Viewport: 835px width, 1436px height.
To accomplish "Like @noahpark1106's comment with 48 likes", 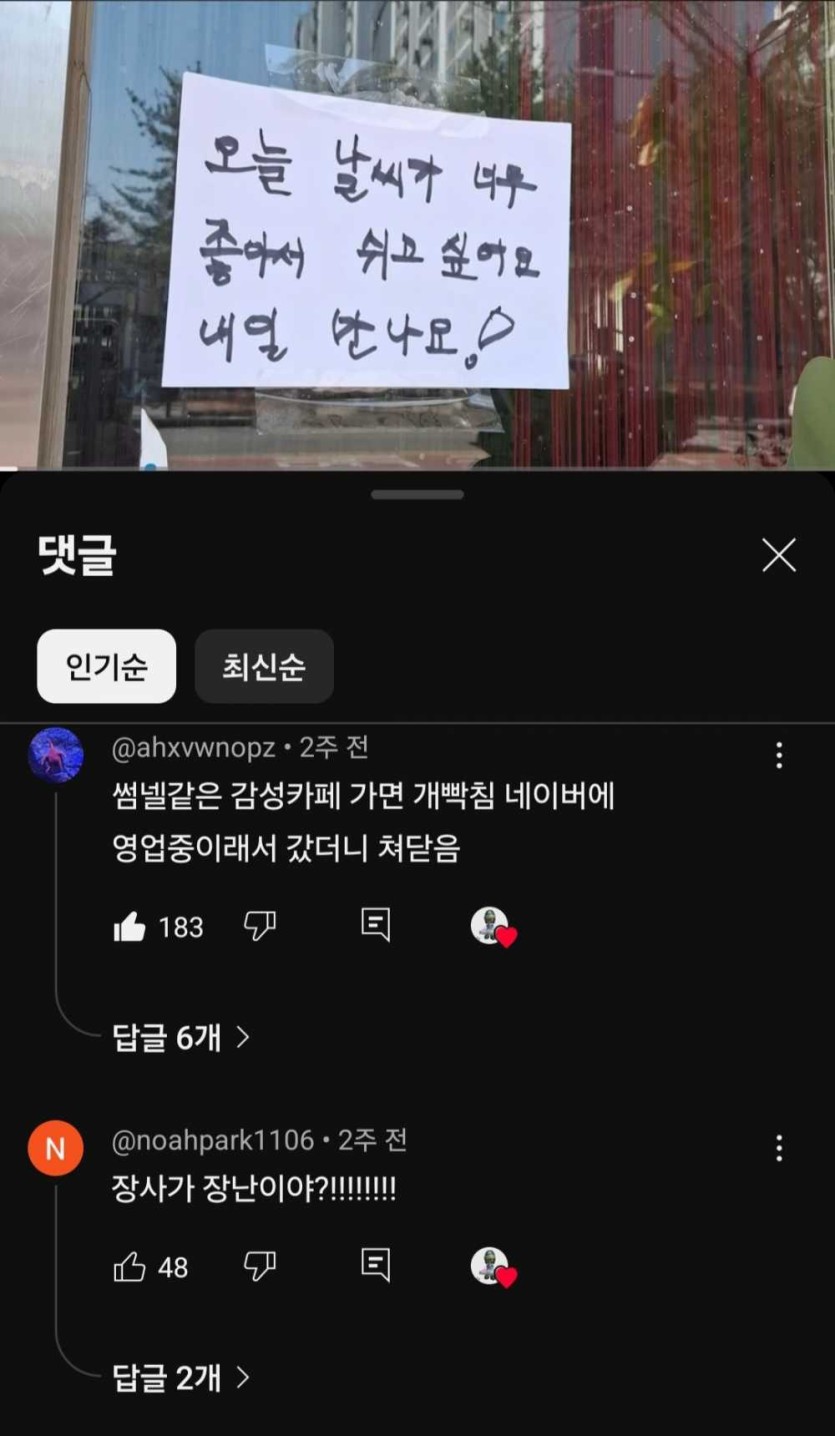I will [130, 1267].
